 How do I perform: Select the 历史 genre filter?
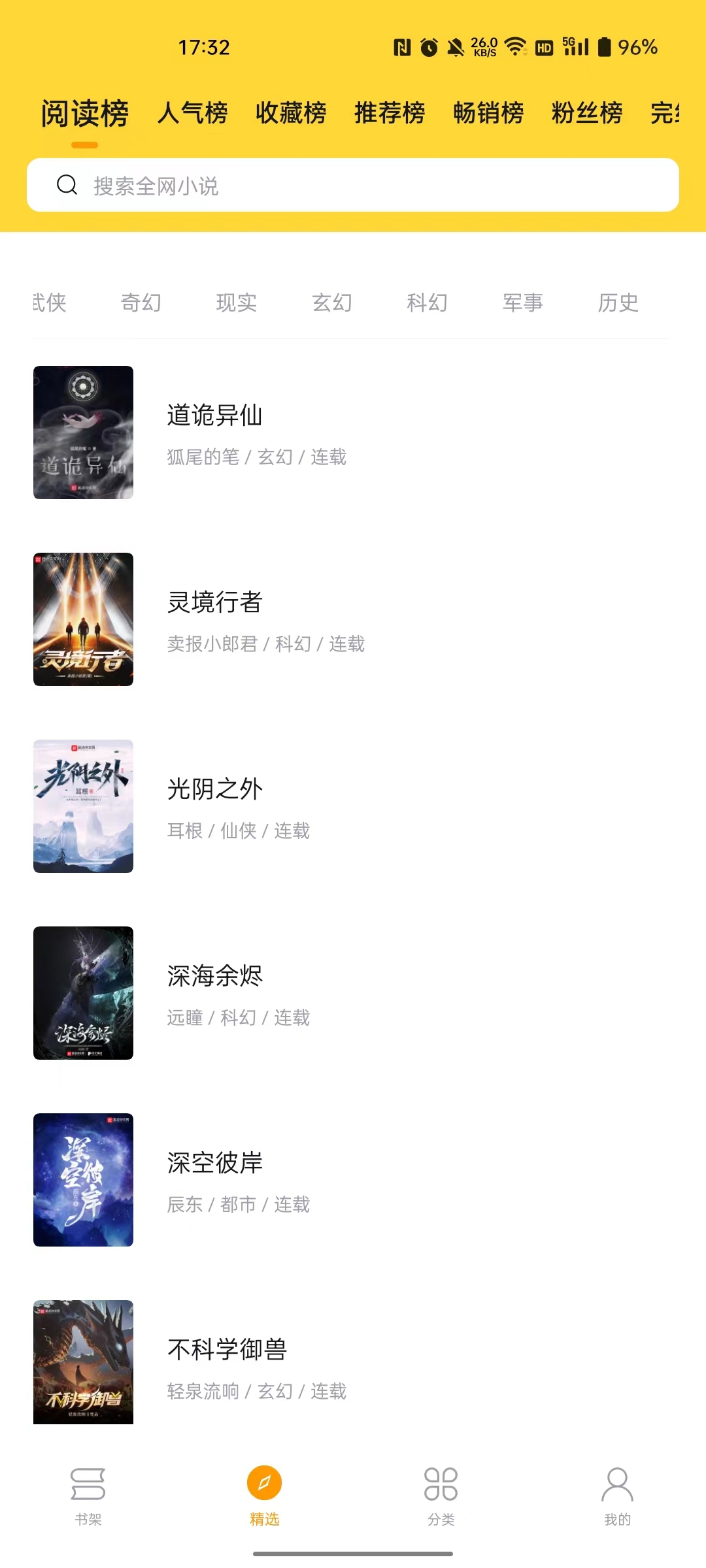[618, 302]
